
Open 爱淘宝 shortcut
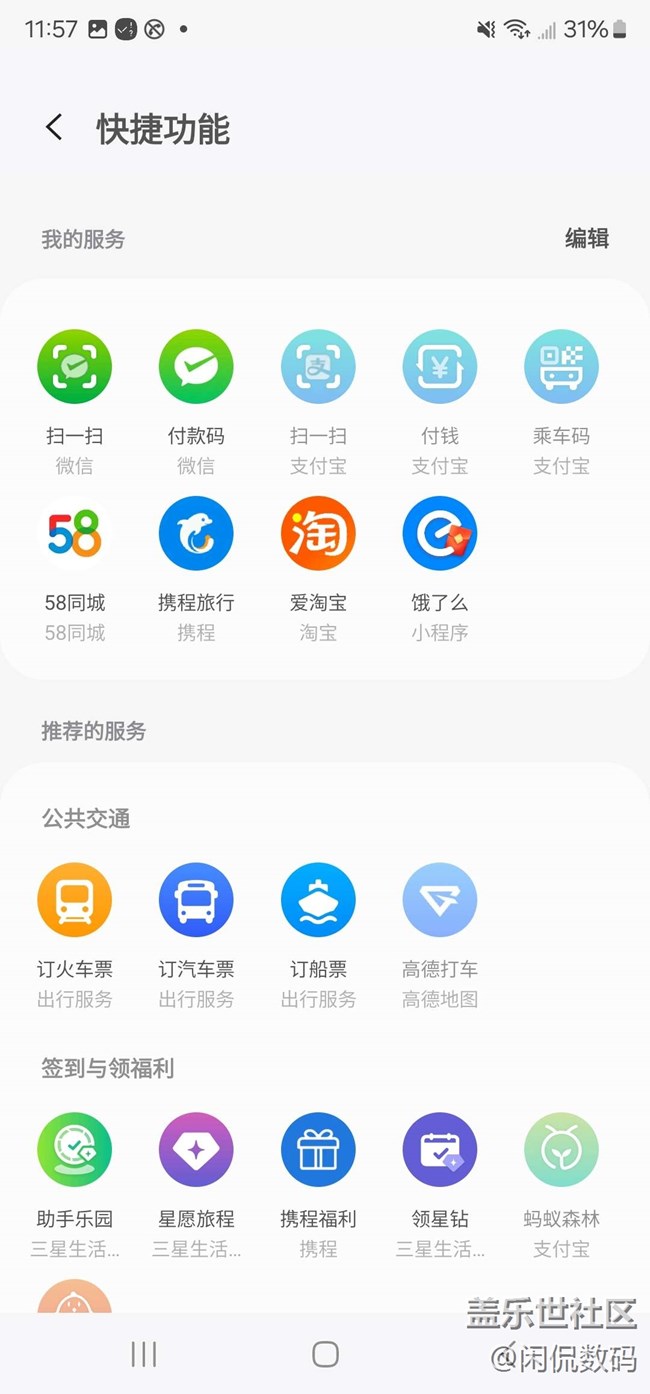click(318, 534)
